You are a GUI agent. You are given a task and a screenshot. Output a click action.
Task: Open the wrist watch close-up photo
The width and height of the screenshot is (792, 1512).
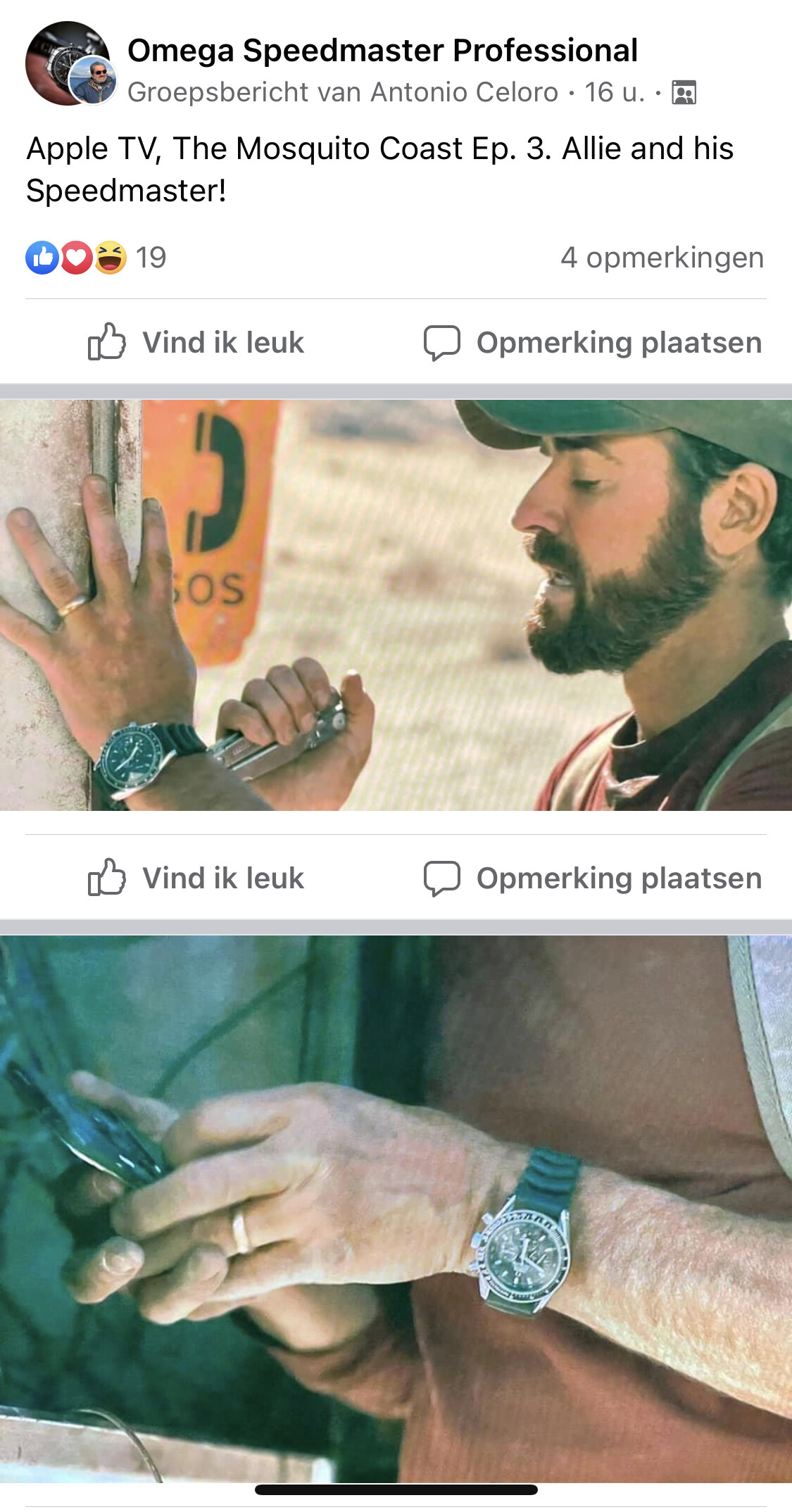396,1209
